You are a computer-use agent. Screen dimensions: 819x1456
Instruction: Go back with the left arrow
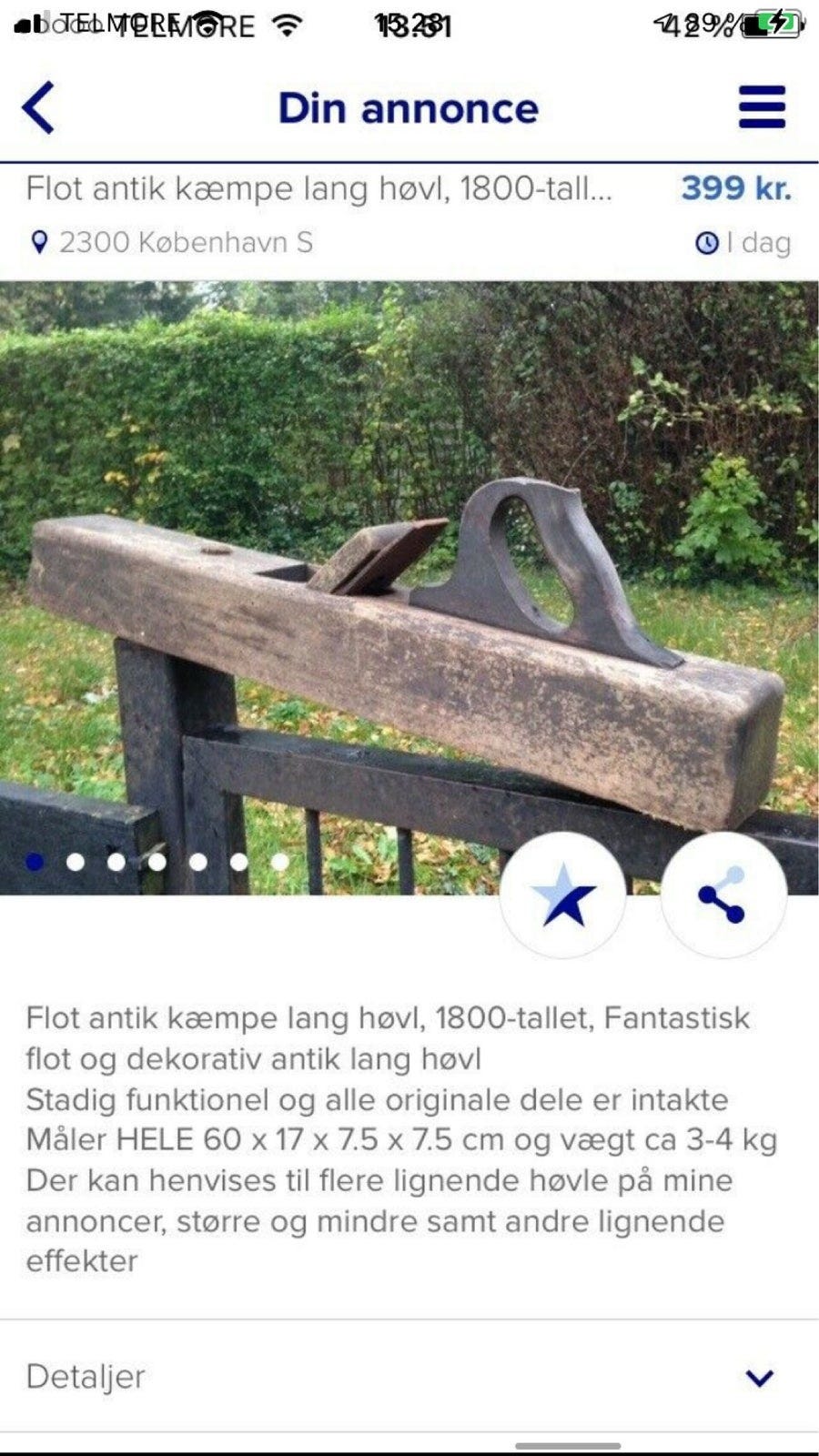coord(39,107)
